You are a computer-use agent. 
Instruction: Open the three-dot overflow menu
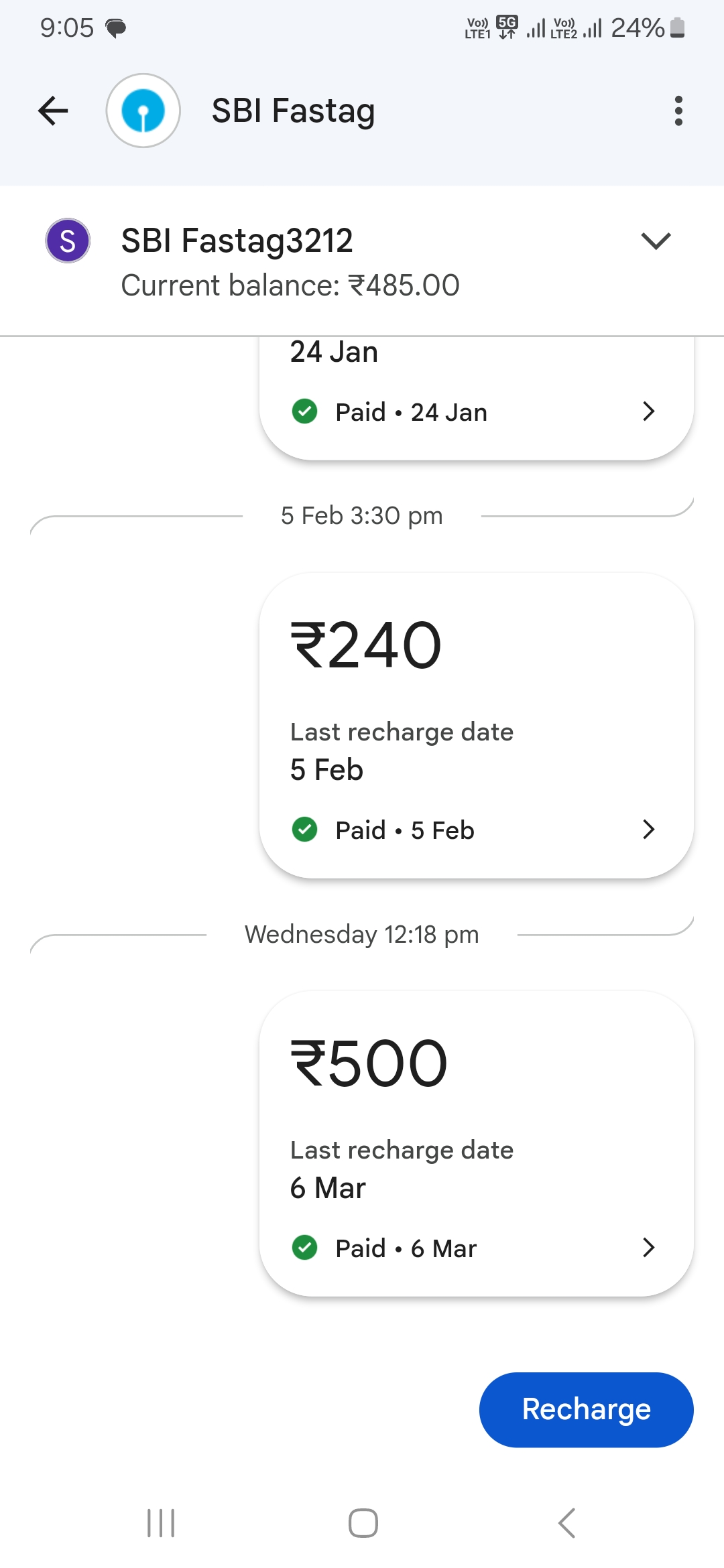pyautogui.click(x=678, y=111)
